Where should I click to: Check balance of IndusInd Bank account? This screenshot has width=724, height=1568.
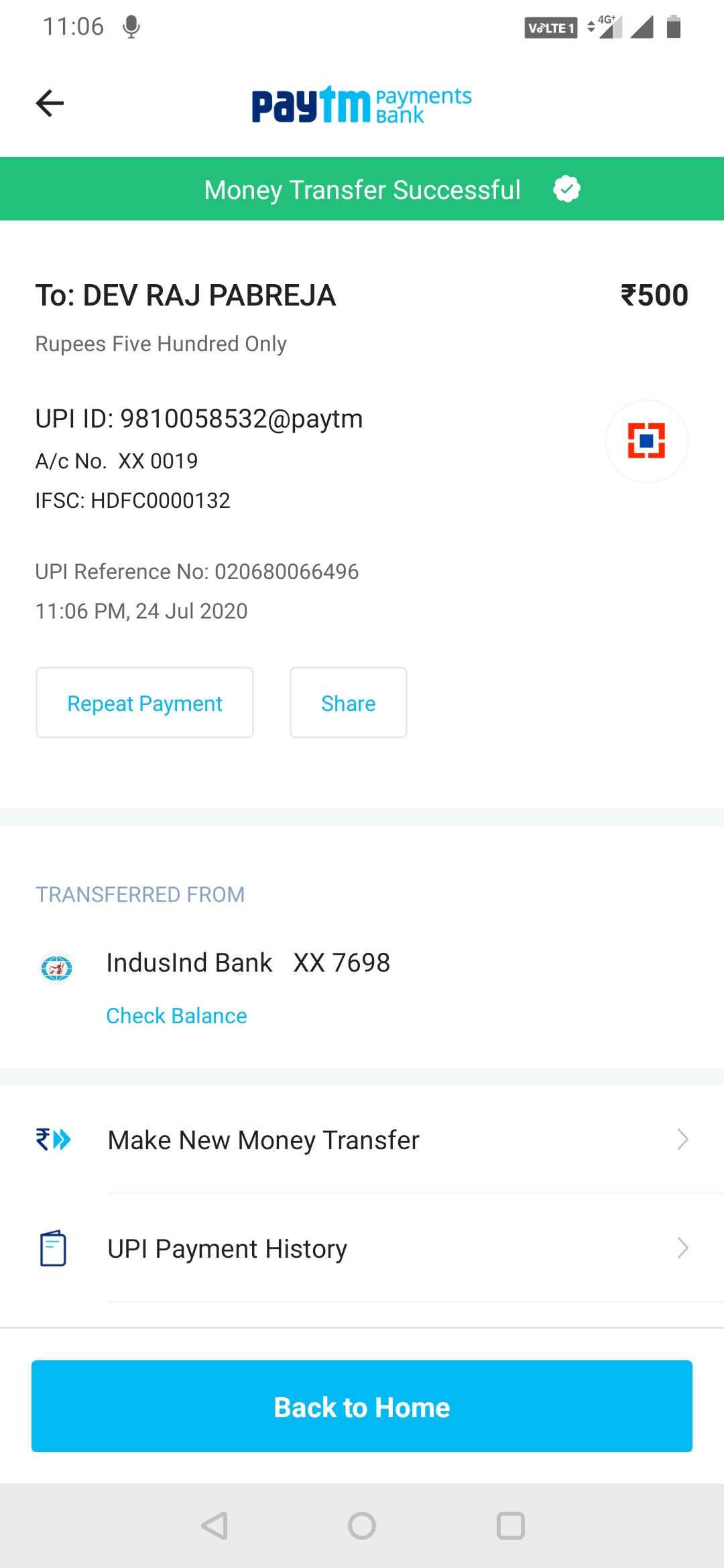tap(177, 1016)
